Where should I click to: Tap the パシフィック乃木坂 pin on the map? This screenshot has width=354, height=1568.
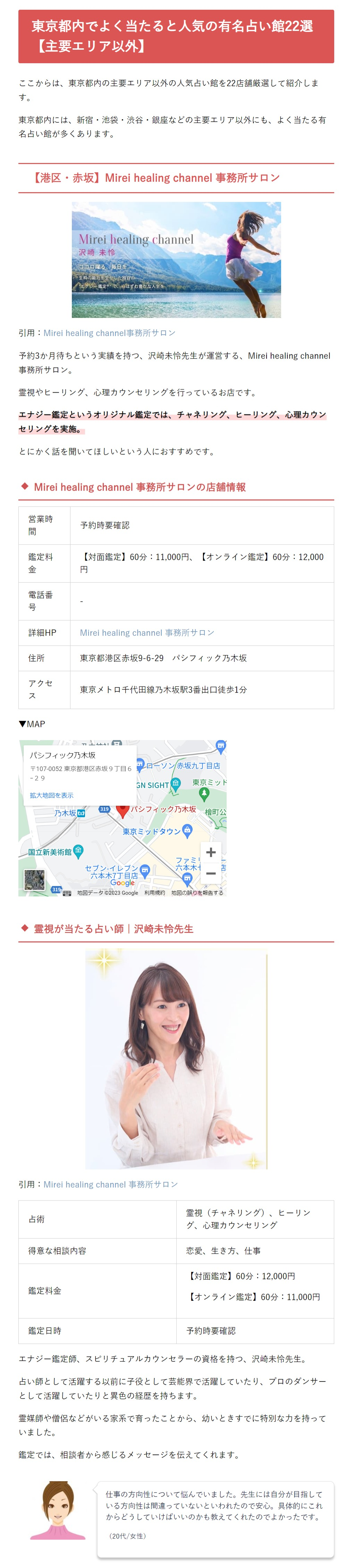click(x=122, y=810)
